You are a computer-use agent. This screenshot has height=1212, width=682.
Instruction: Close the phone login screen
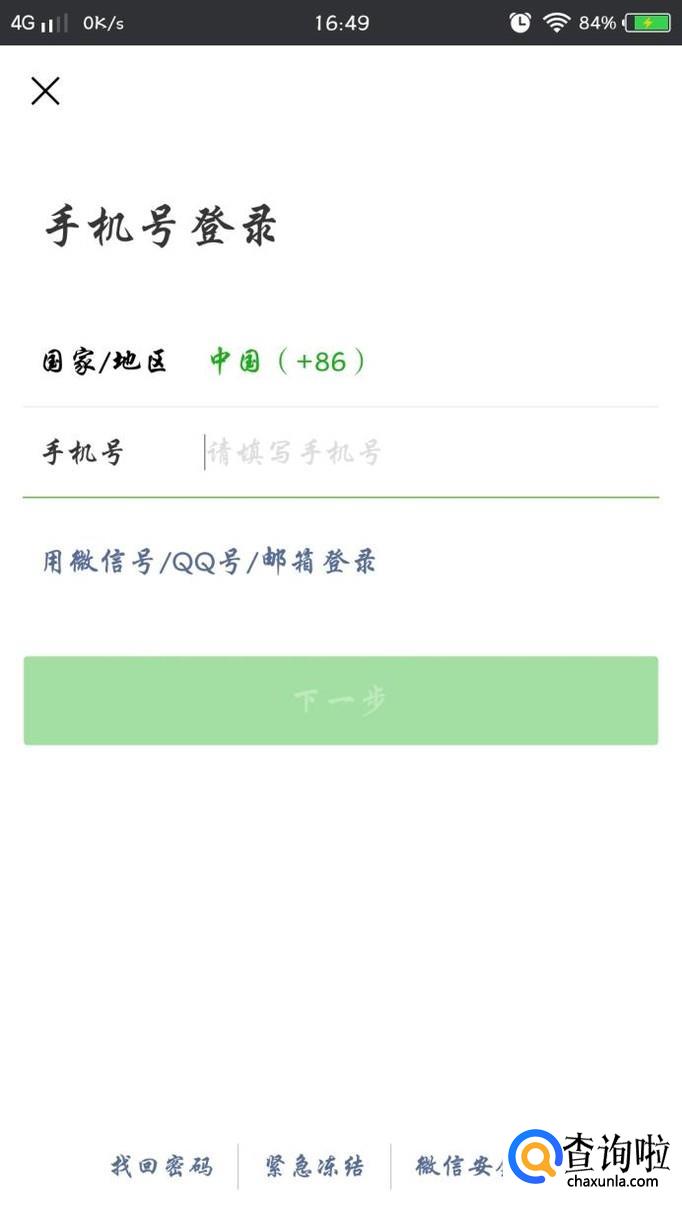point(45,91)
